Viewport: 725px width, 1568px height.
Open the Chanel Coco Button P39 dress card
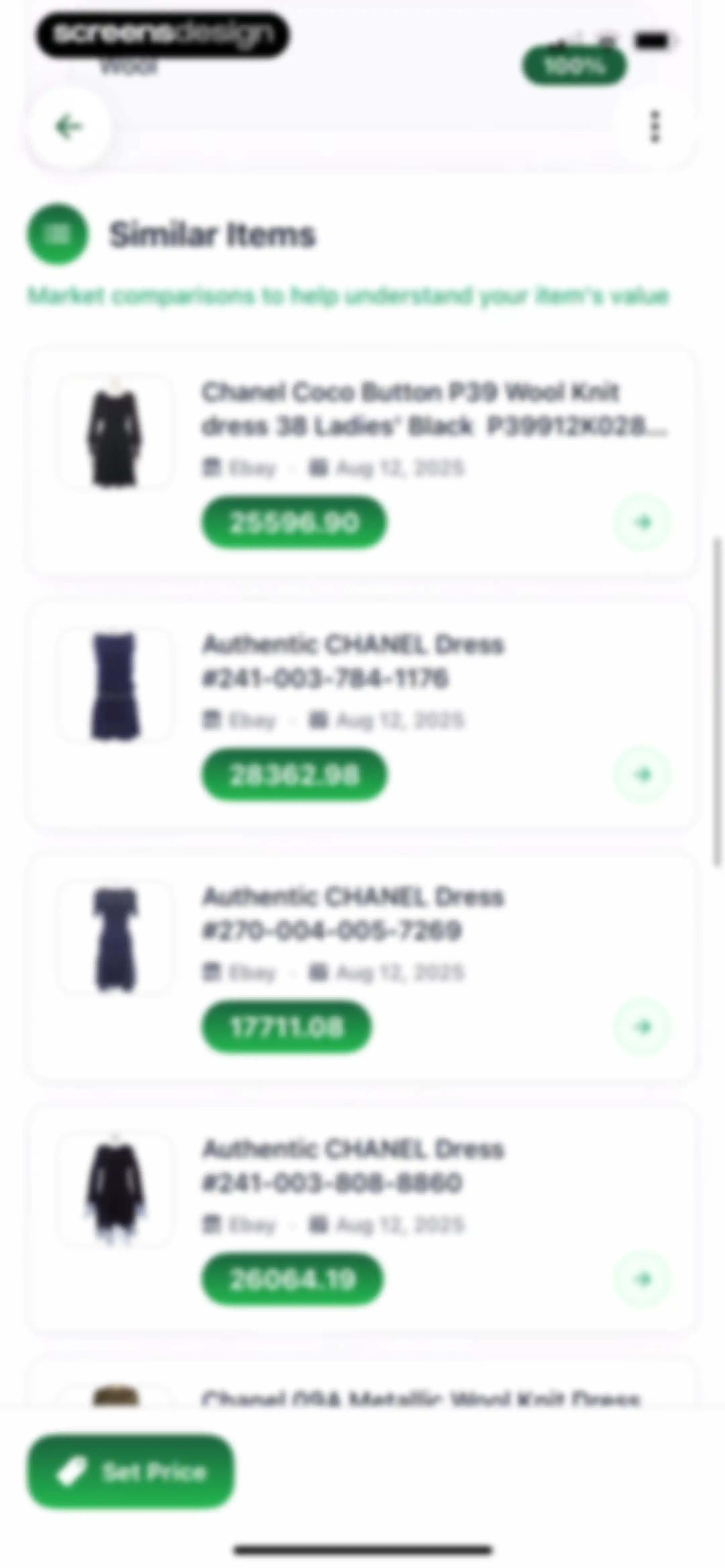(361, 462)
